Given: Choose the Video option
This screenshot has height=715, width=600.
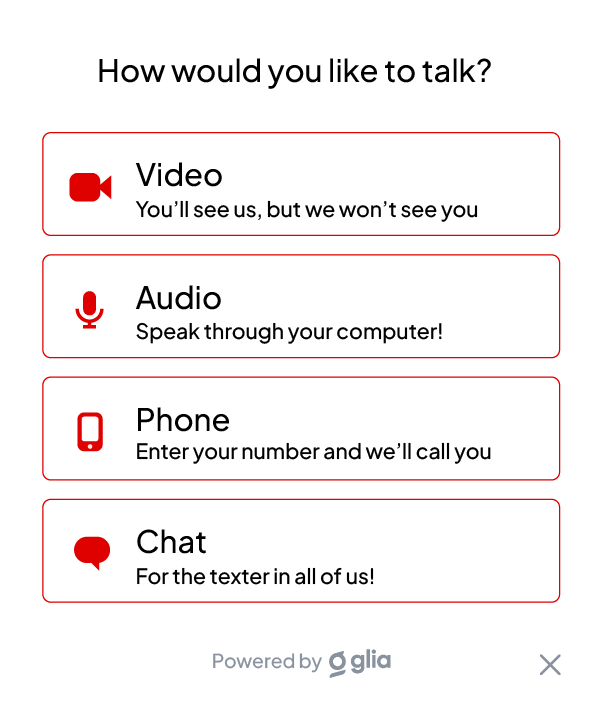Looking at the screenshot, I should point(300,185).
